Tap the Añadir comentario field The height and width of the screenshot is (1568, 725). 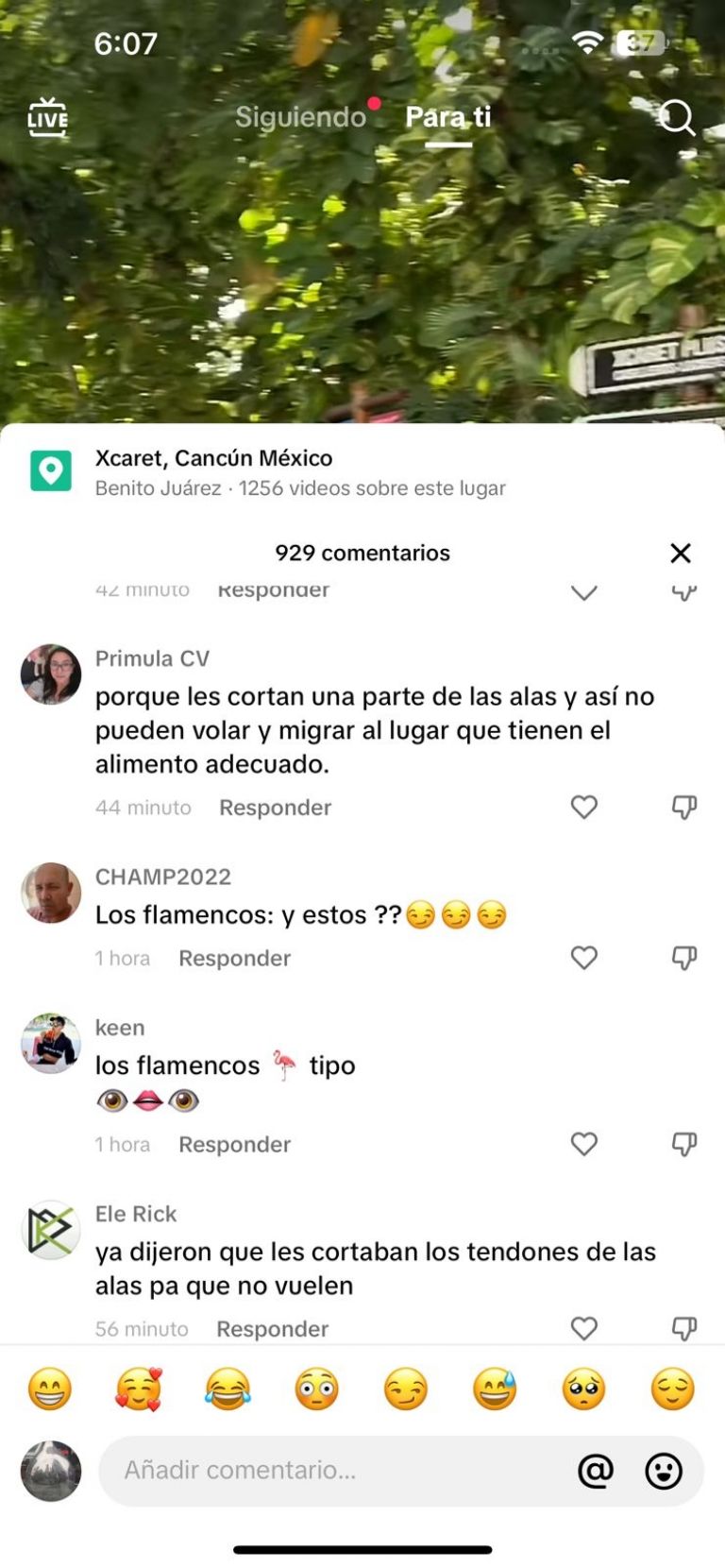(x=330, y=1471)
